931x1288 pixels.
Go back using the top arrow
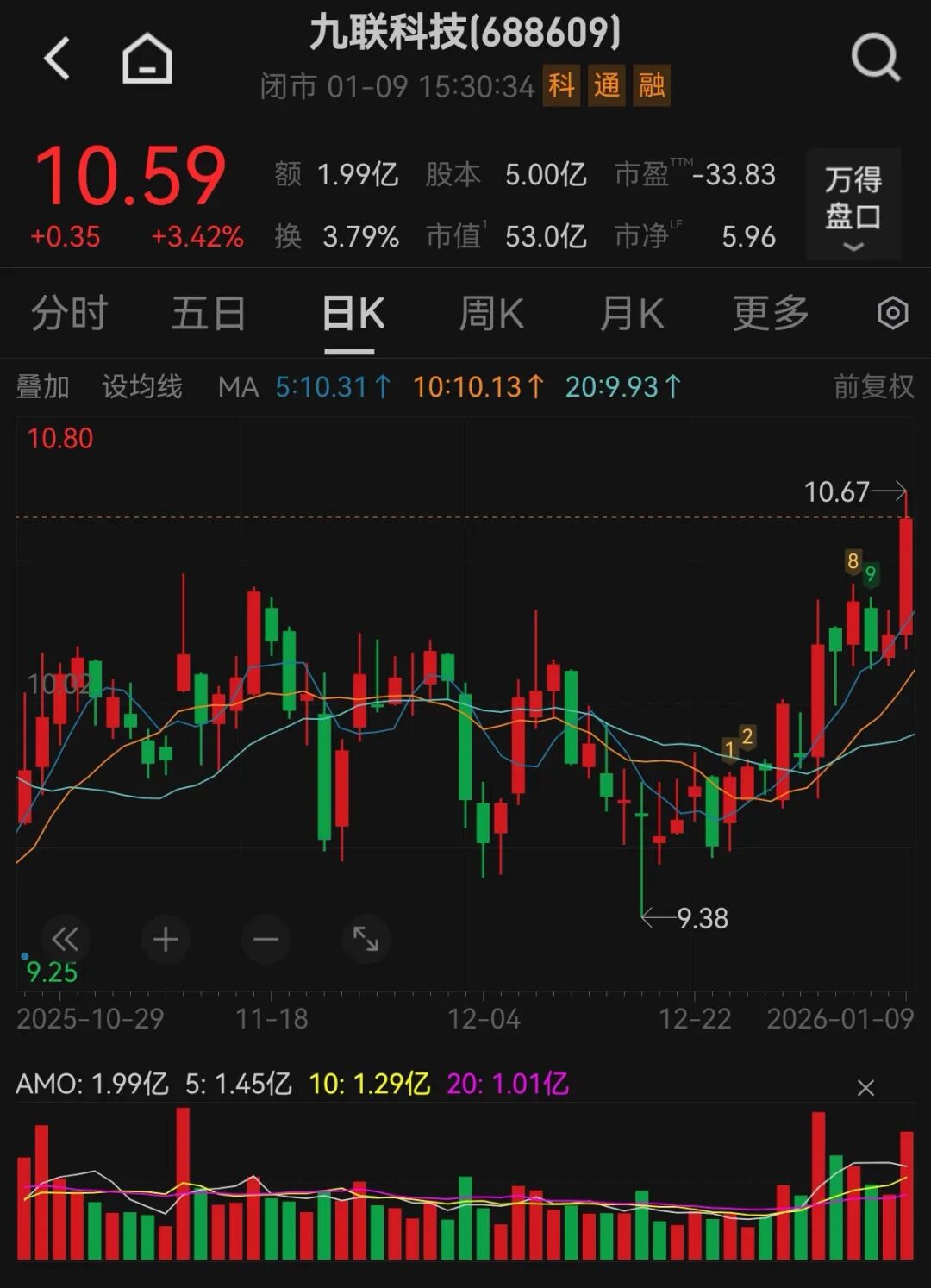tap(57, 59)
